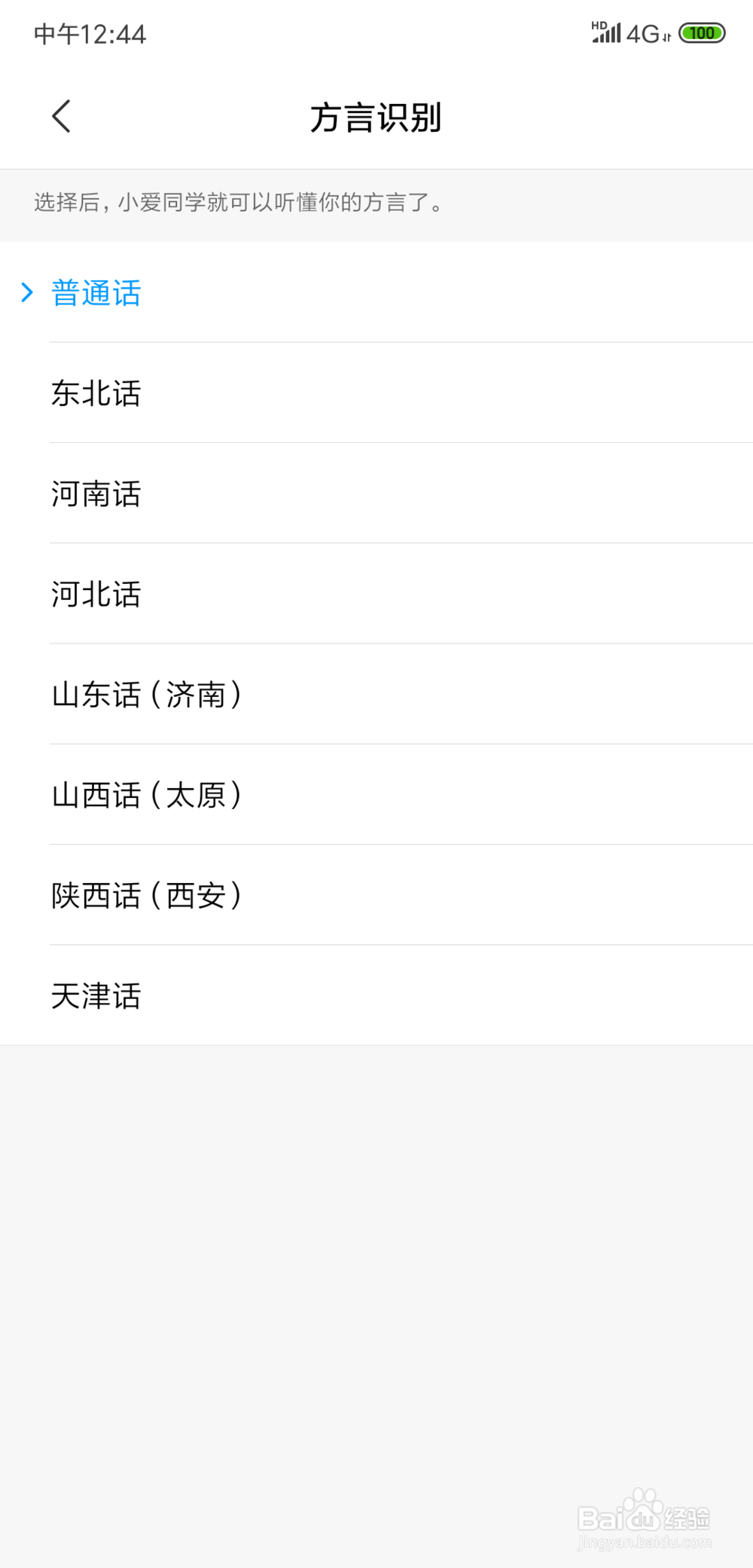Click the HD voice indicator in status bar

598,26
